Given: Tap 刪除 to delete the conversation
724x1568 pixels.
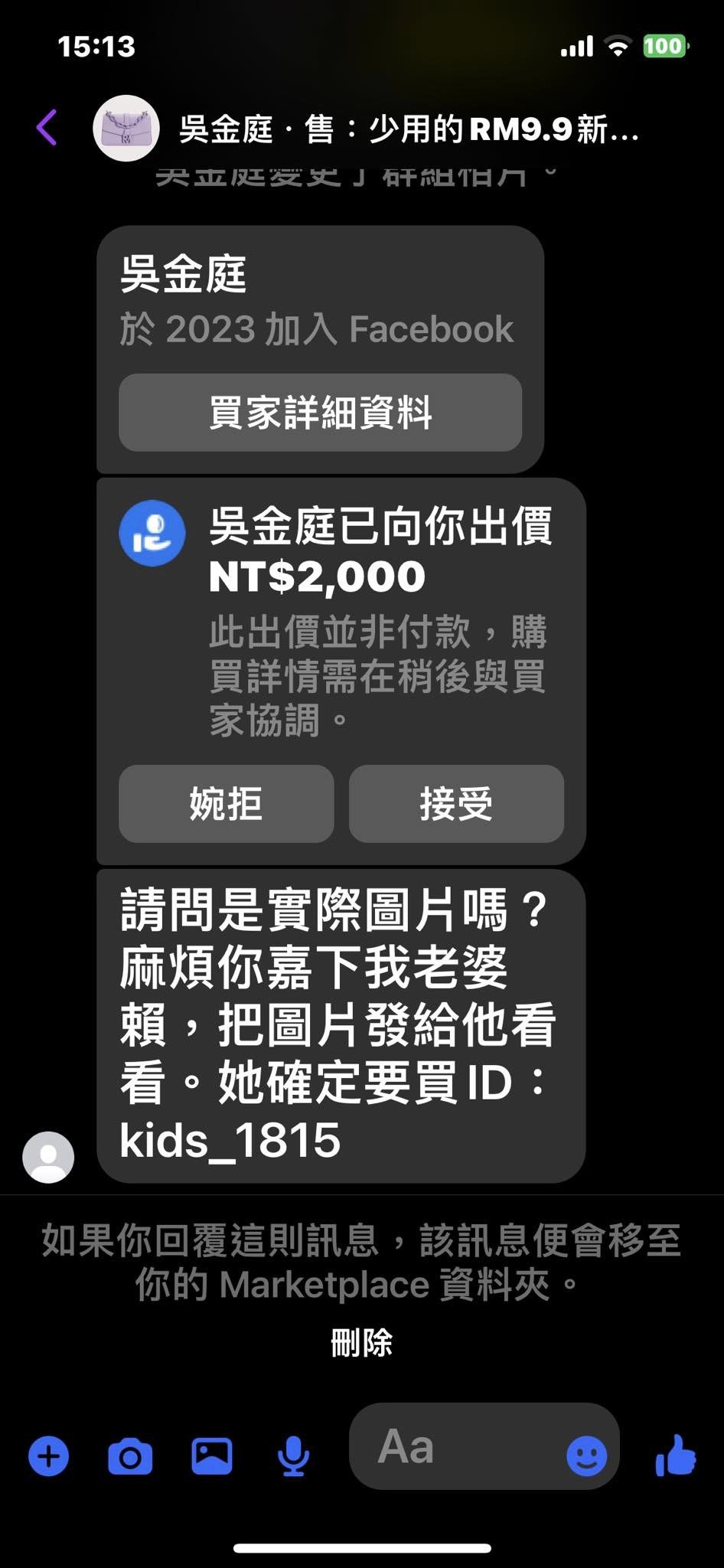Looking at the screenshot, I should [361, 1343].
